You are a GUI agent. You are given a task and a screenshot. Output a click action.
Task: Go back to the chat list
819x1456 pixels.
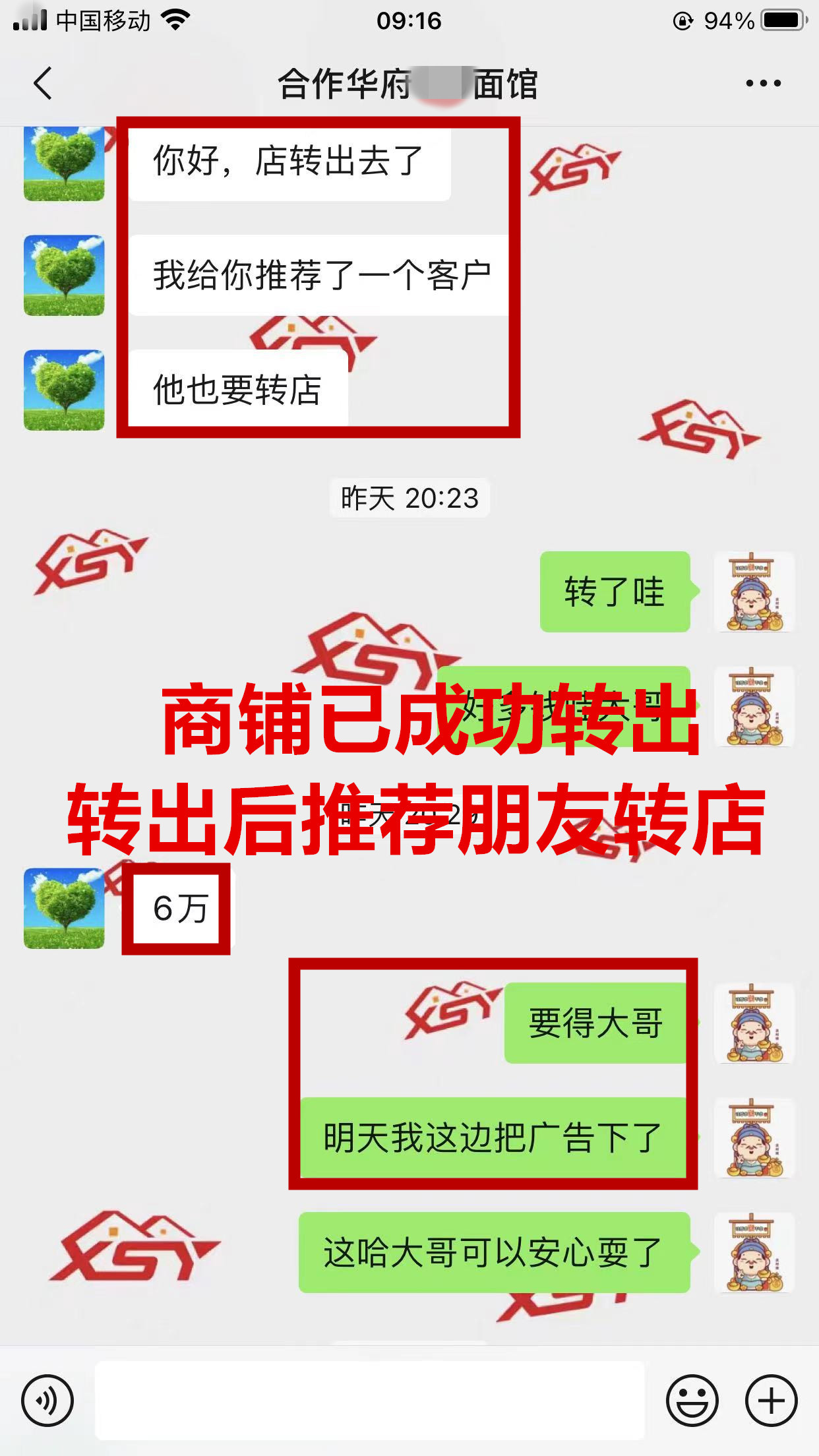[x=43, y=84]
